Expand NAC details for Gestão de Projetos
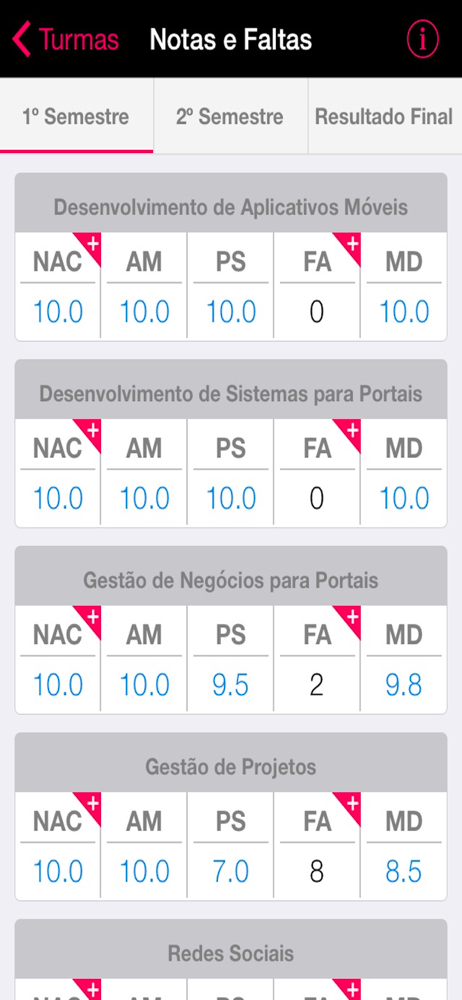Image resolution: width=462 pixels, height=1000 pixels. pyautogui.click(x=87, y=807)
